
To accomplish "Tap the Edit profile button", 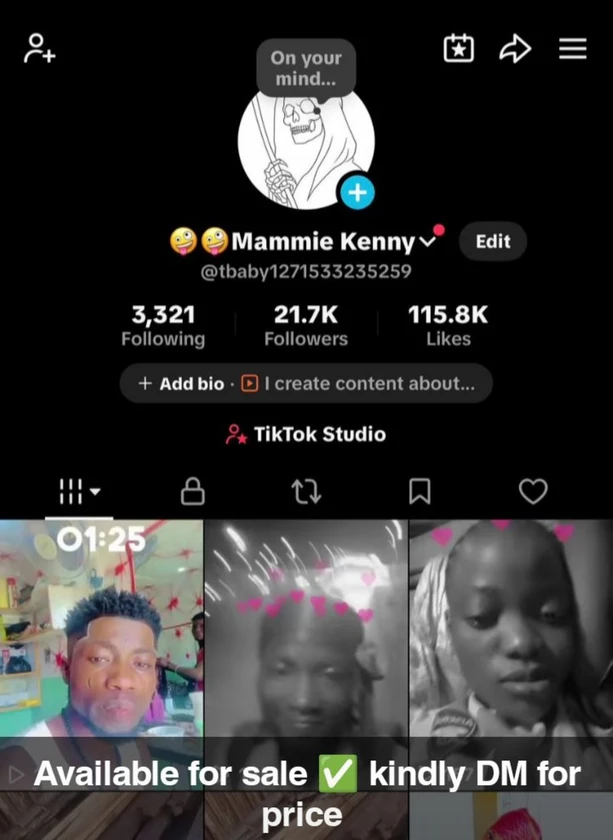I will (x=492, y=242).
